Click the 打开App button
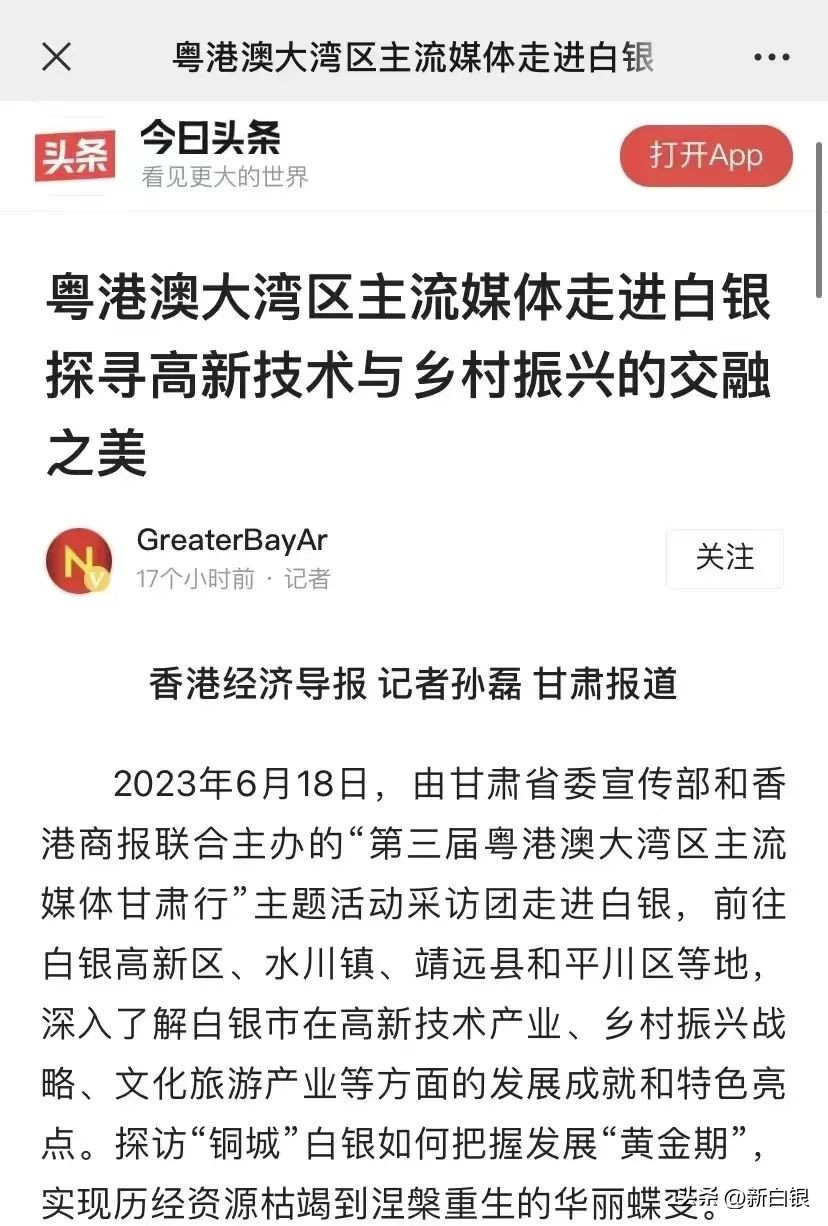Image resolution: width=828 pixels, height=1226 pixels. point(705,155)
